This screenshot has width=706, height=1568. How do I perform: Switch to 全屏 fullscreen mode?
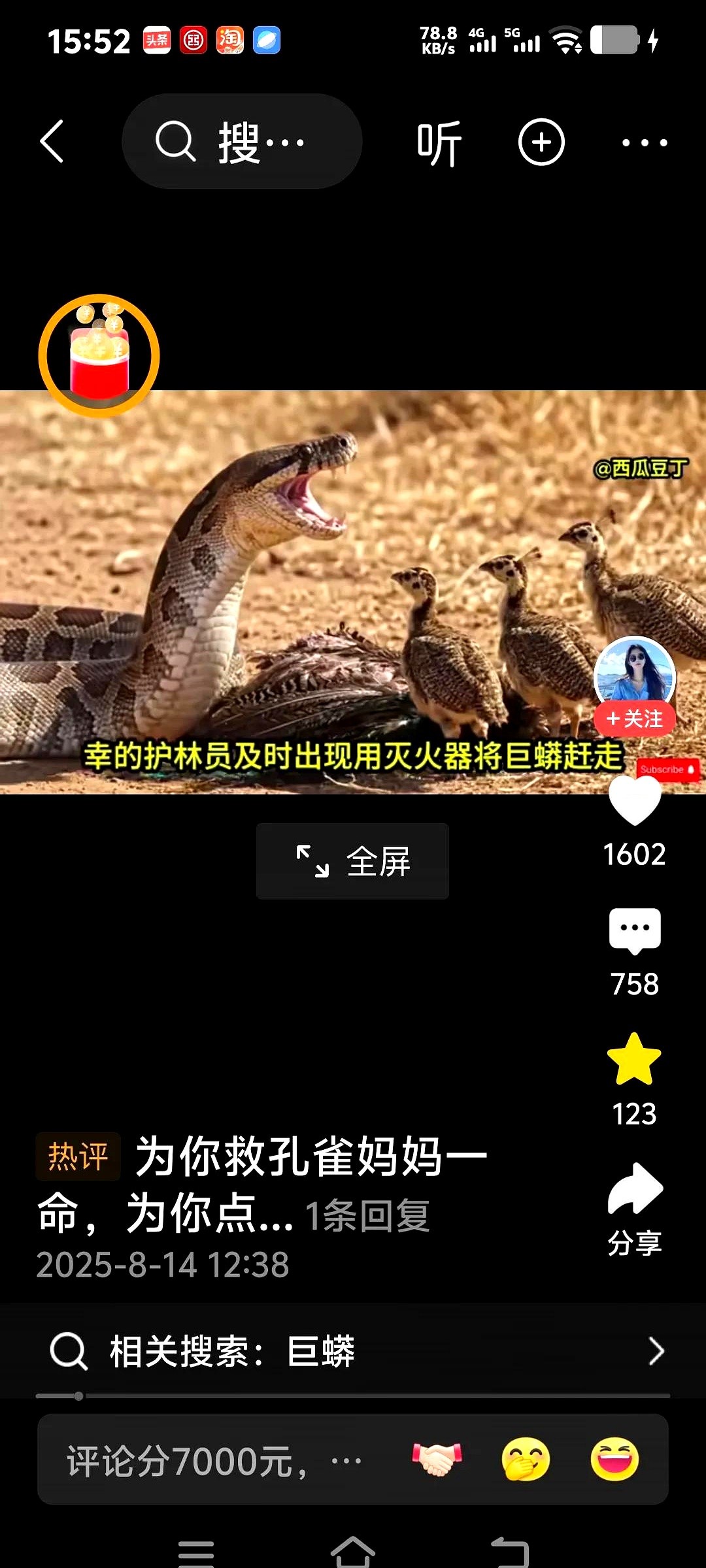tap(352, 861)
